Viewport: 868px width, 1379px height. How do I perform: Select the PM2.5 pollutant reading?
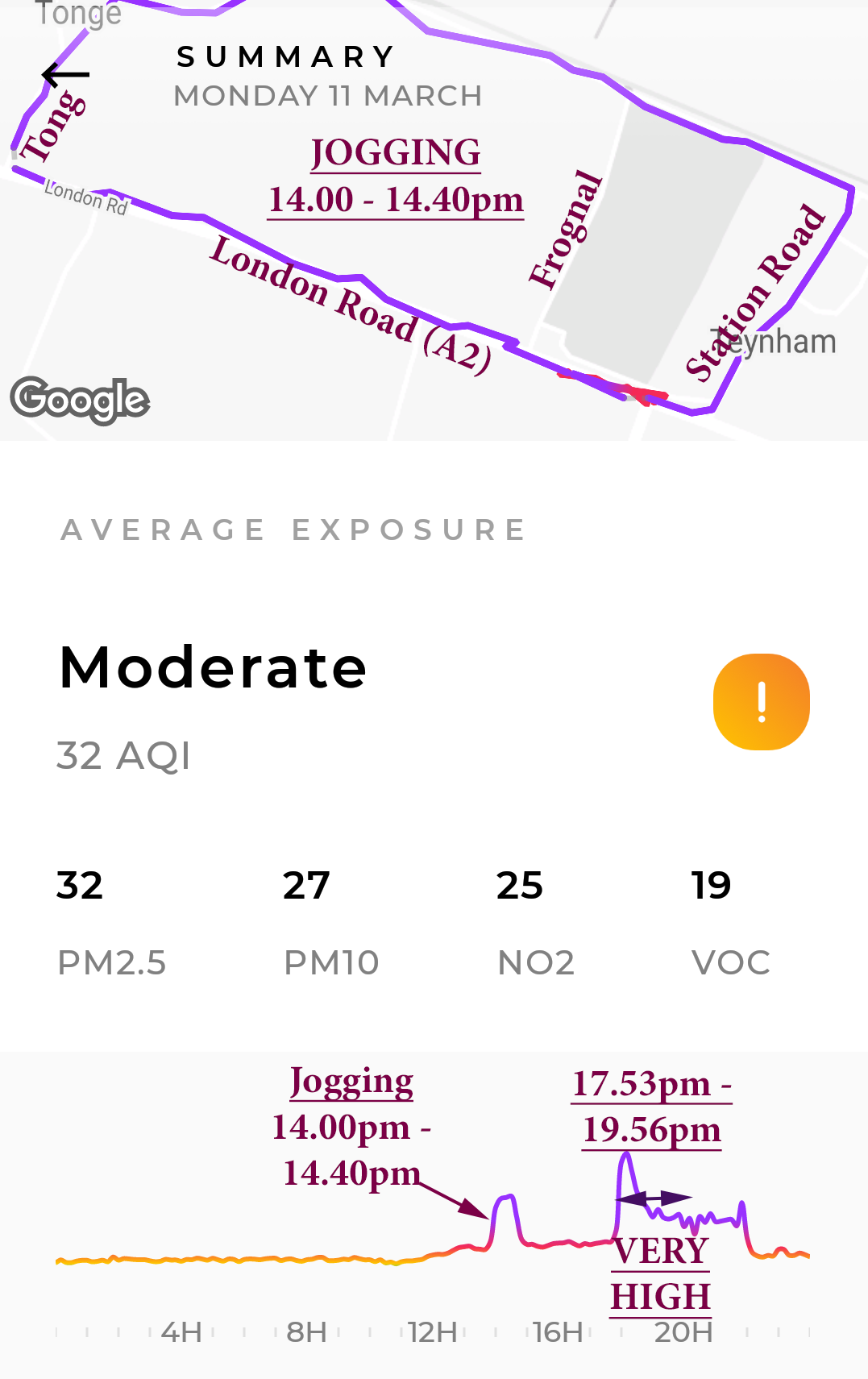[x=111, y=923]
